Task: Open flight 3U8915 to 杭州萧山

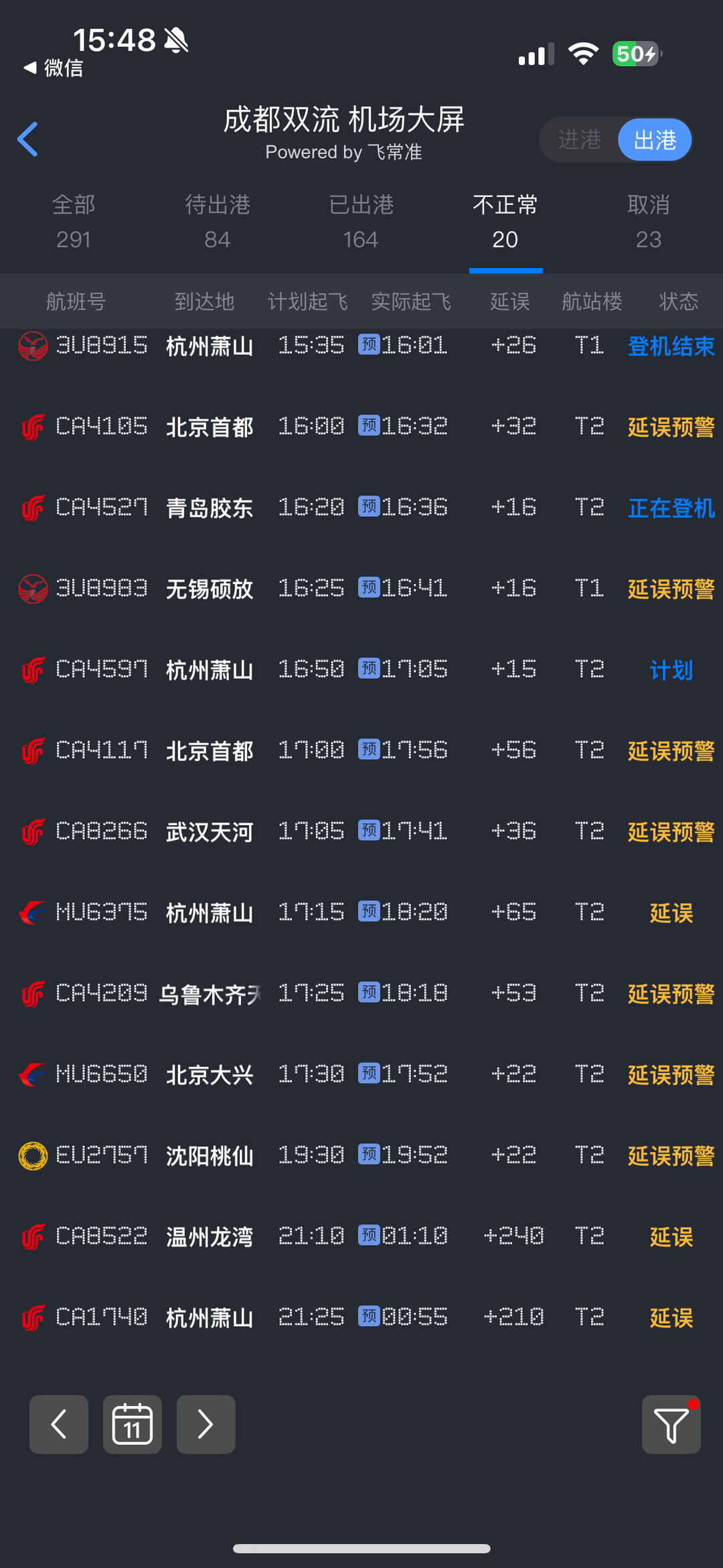Action: point(361,346)
